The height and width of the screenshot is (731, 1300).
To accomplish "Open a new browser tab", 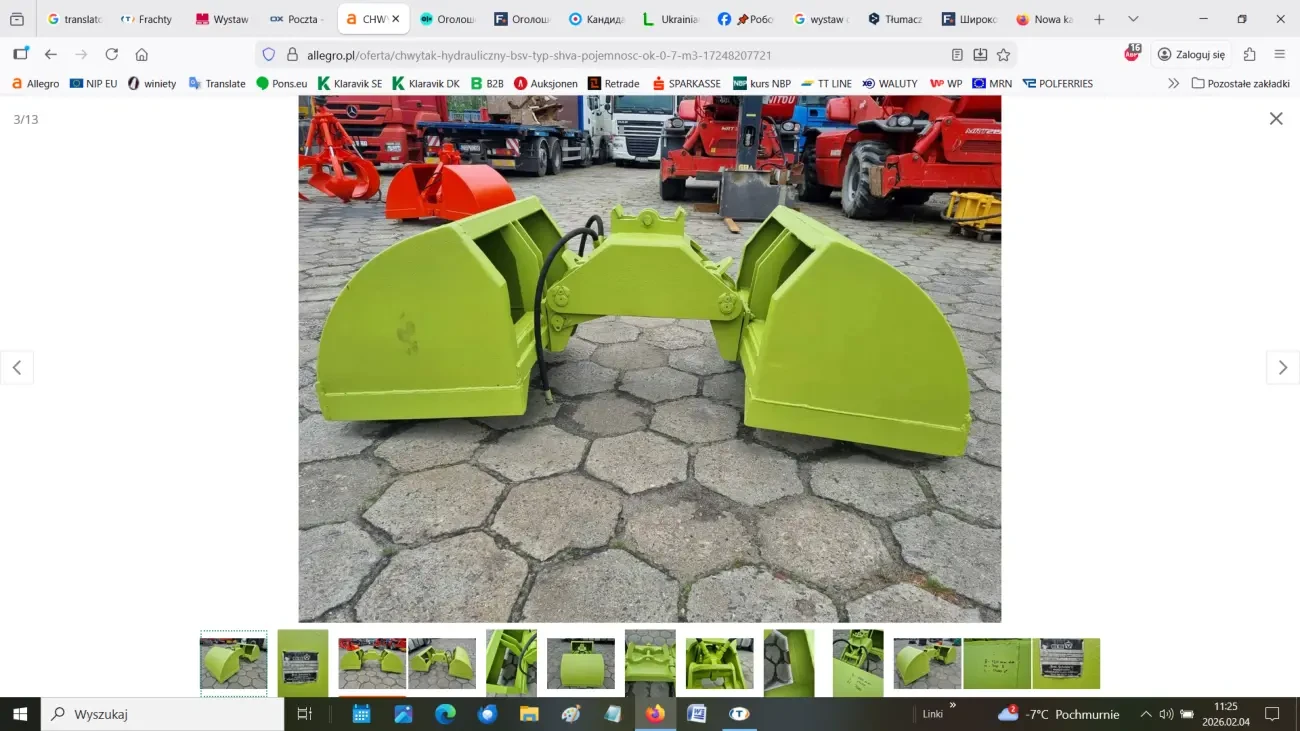I will (x=1099, y=19).
